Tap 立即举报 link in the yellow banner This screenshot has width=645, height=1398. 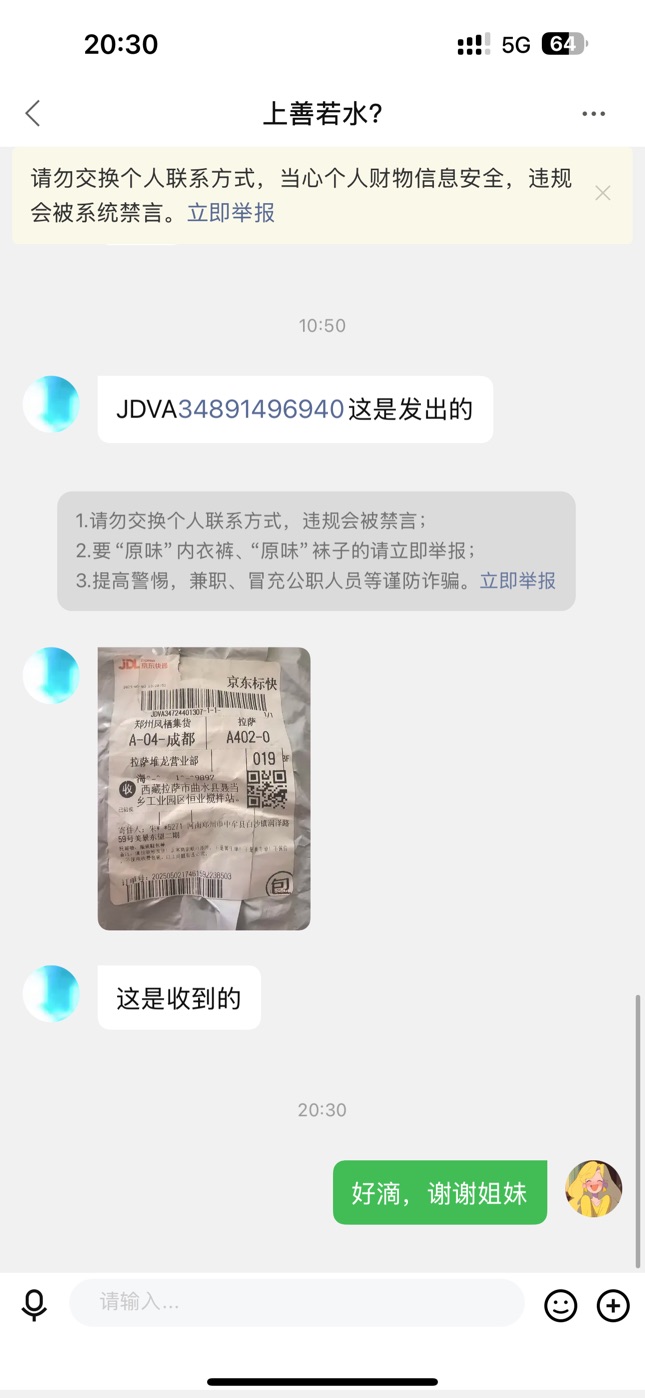231,213
